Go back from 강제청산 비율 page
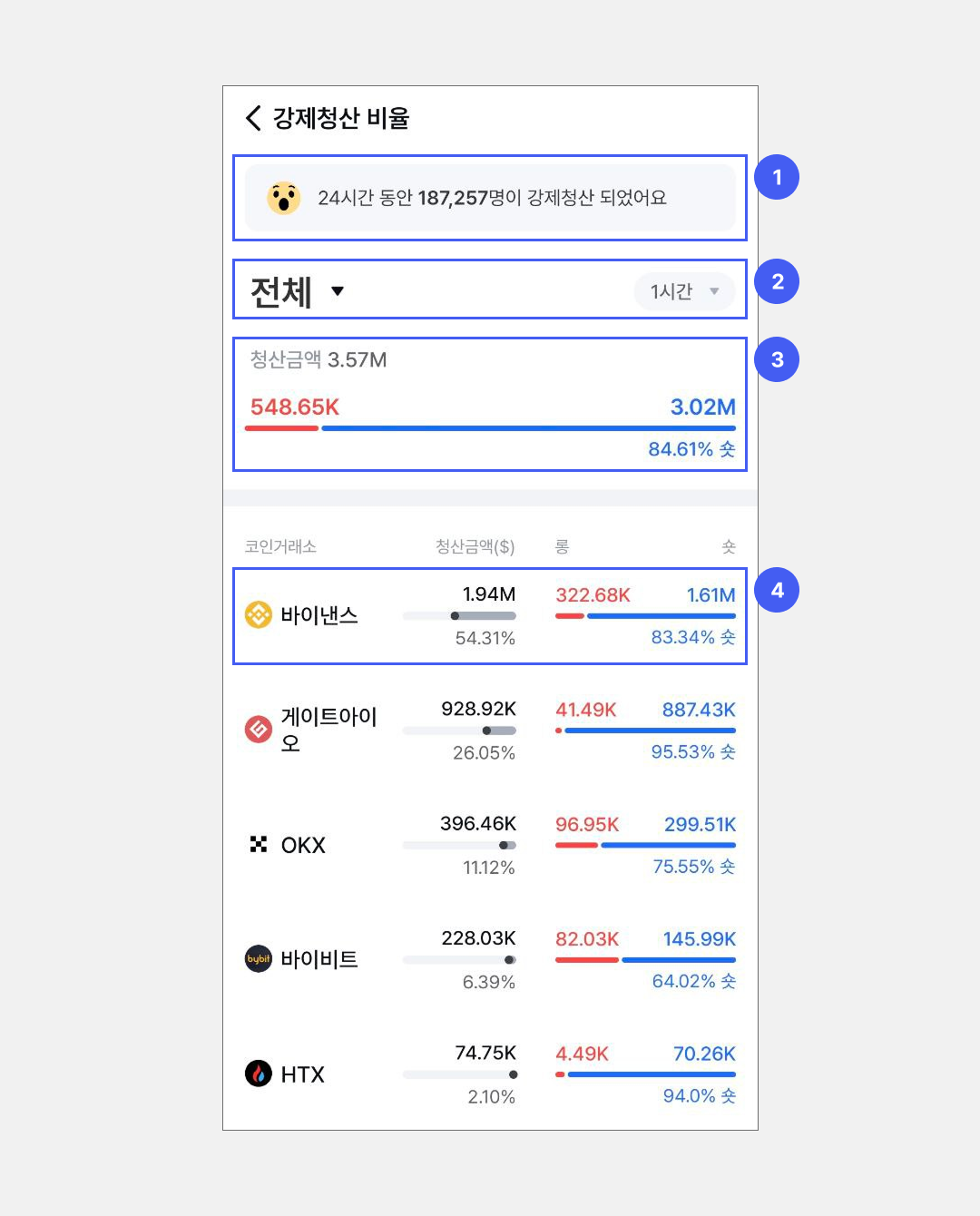 tap(253, 118)
